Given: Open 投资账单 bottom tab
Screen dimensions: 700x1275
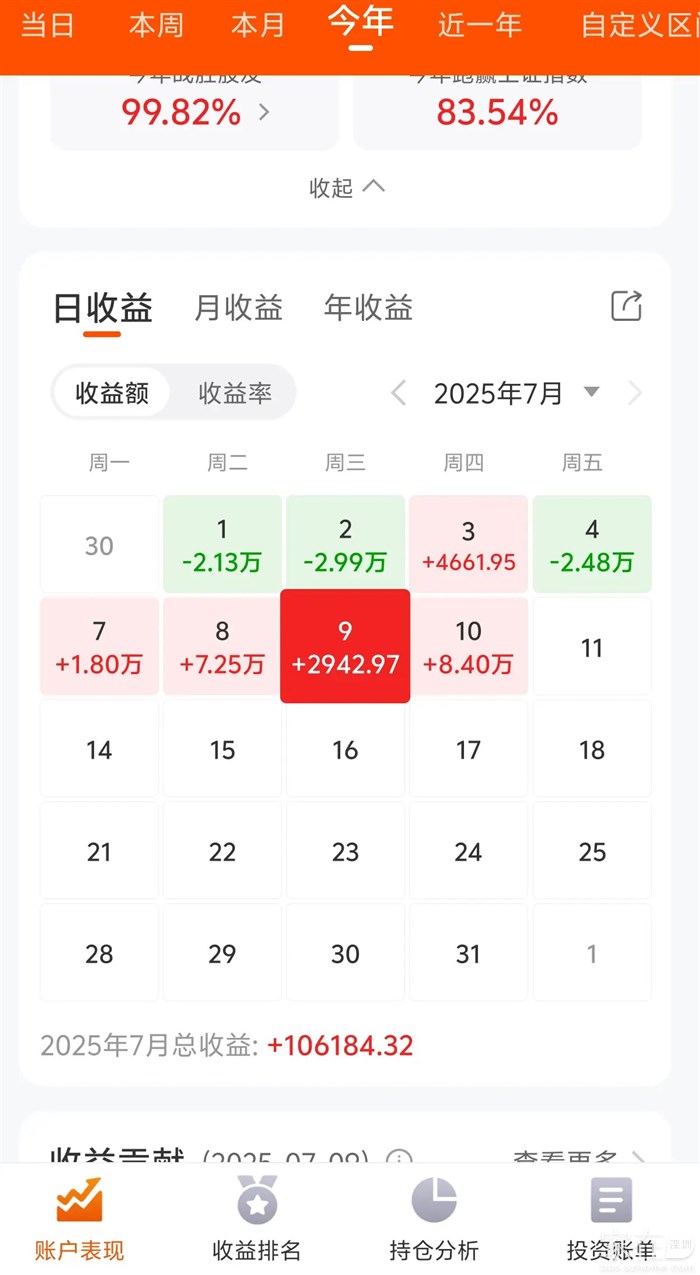Looking at the screenshot, I should 610,1220.
